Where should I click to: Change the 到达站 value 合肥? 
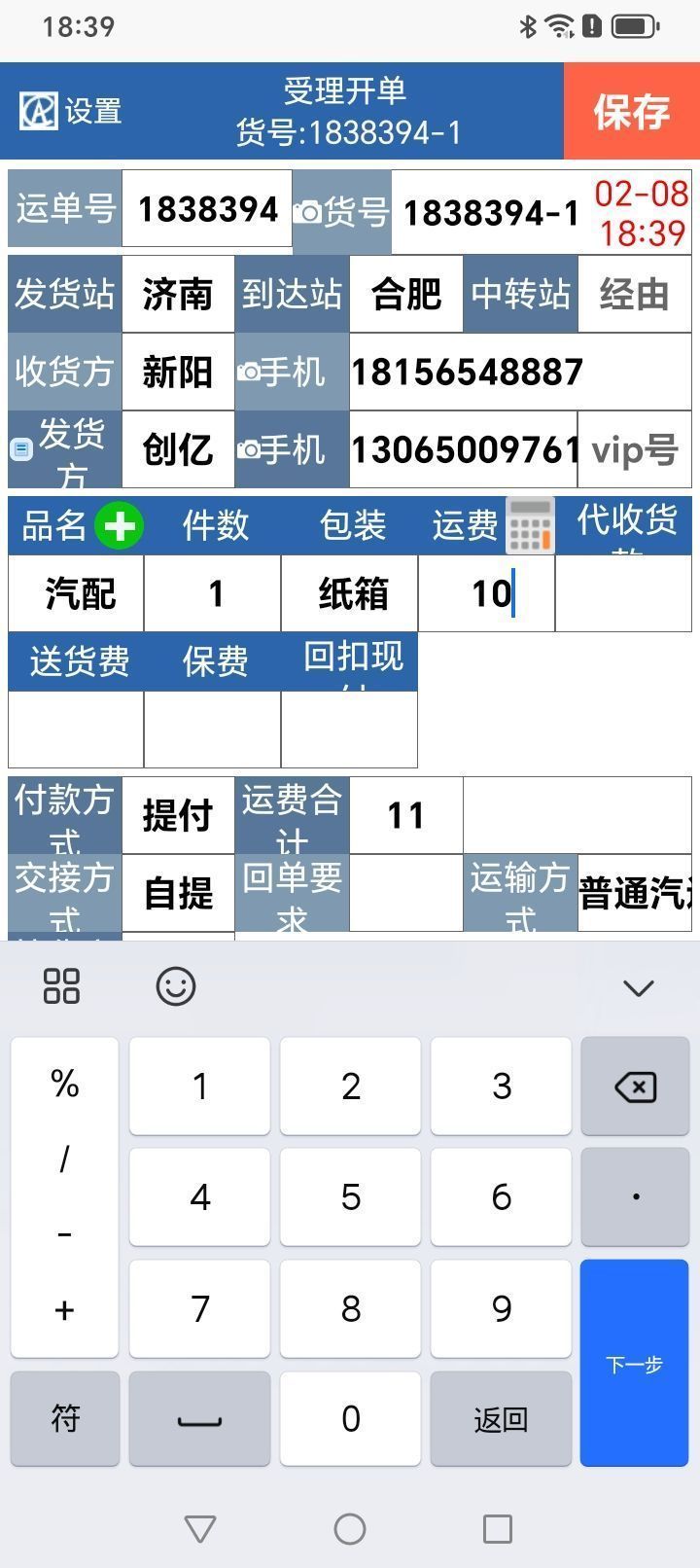click(x=406, y=294)
